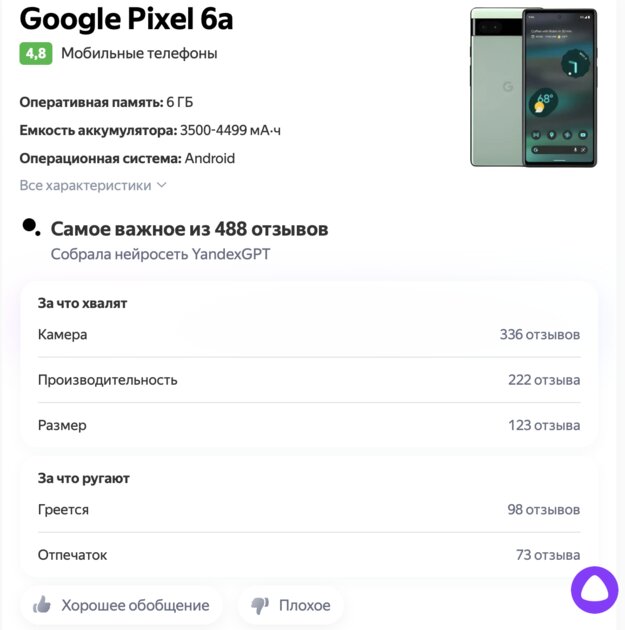Viewport: 625px width, 630px height.
Task: Open reviews praising Камера
Action: 308,335
